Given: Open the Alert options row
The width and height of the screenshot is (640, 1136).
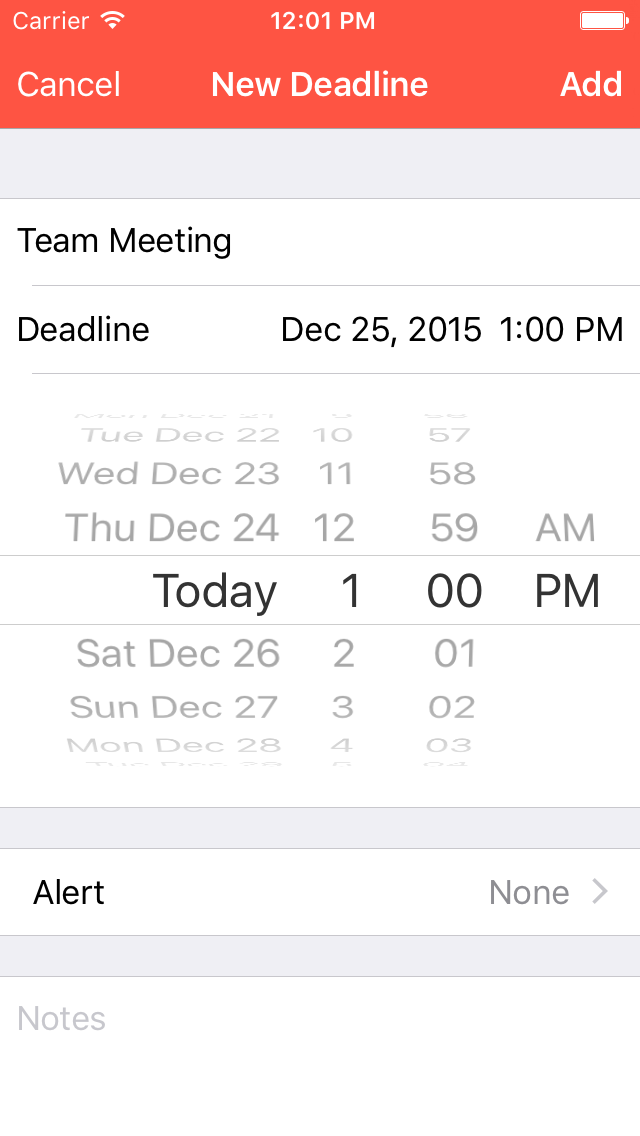Looking at the screenshot, I should pyautogui.click(x=320, y=892).
